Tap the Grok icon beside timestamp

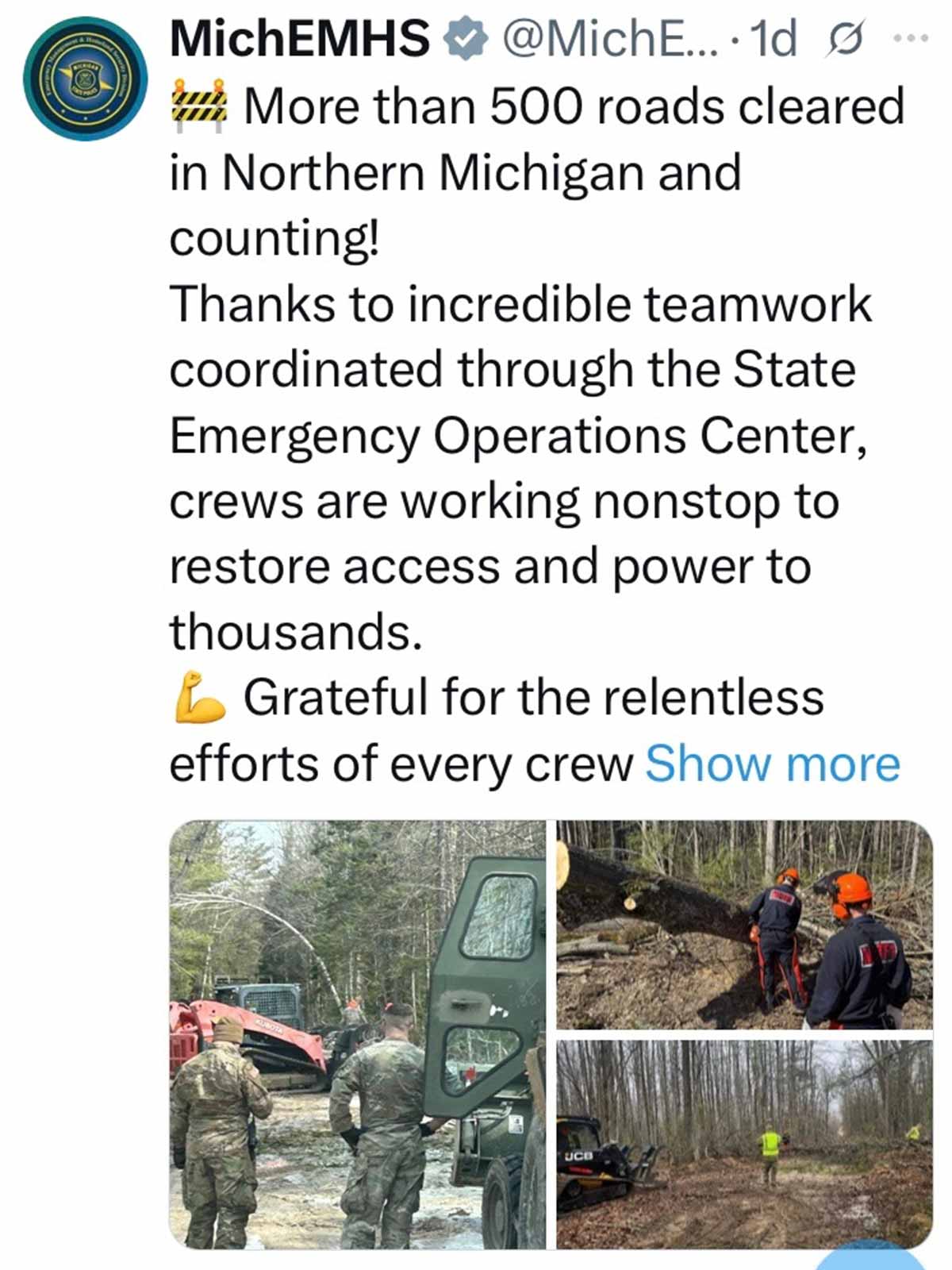coord(845,39)
